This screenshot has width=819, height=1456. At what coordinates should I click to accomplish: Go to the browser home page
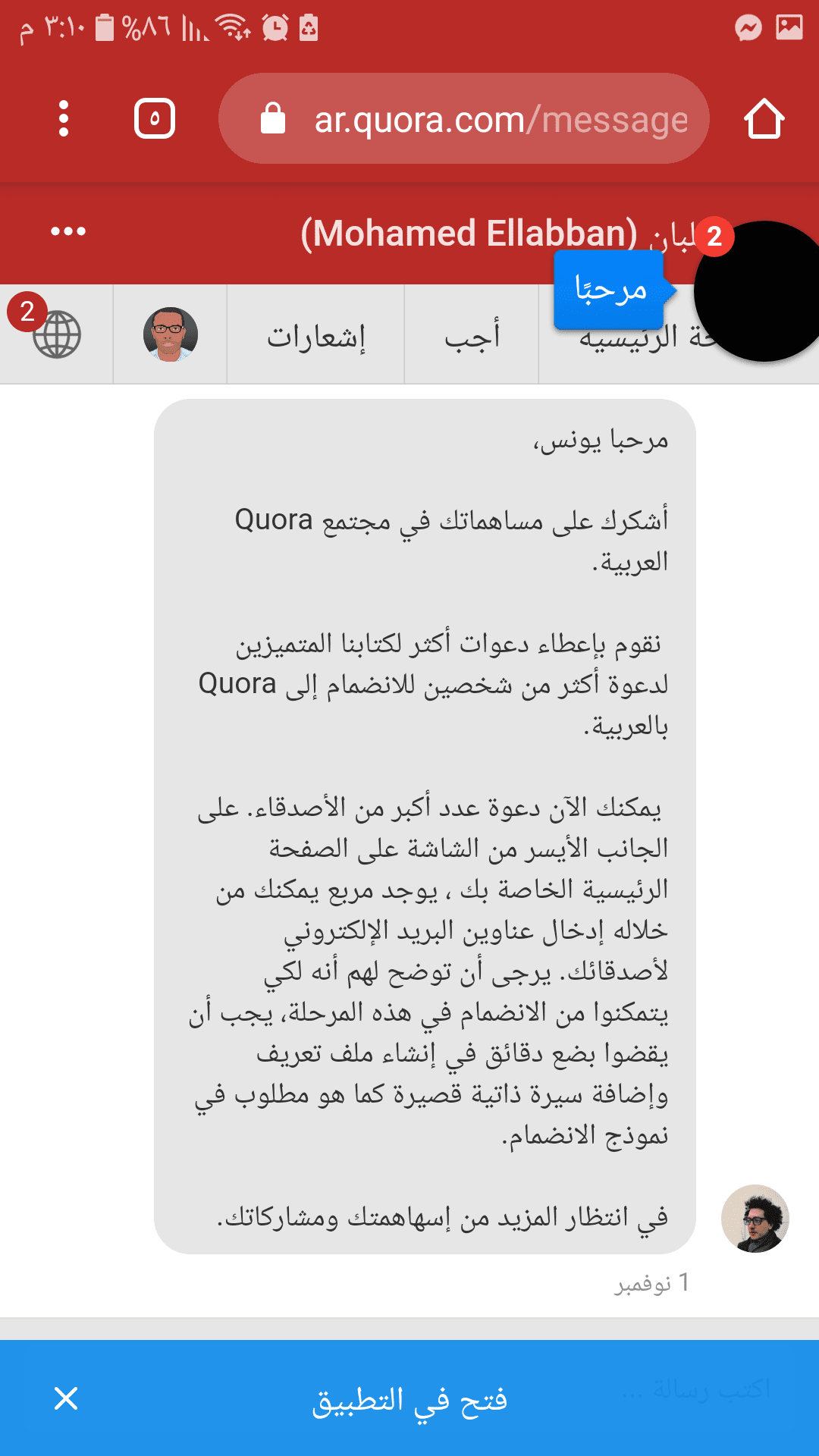point(764,119)
